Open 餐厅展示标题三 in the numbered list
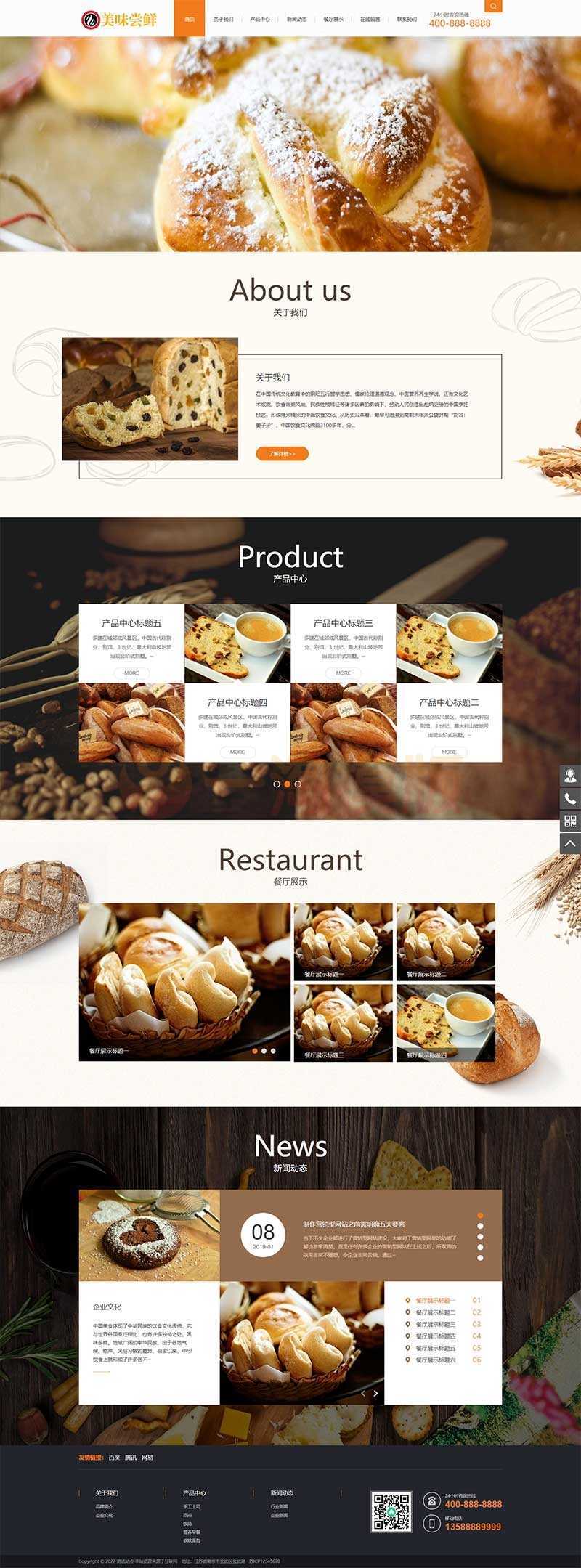The width and height of the screenshot is (581, 1568). coord(436,1324)
